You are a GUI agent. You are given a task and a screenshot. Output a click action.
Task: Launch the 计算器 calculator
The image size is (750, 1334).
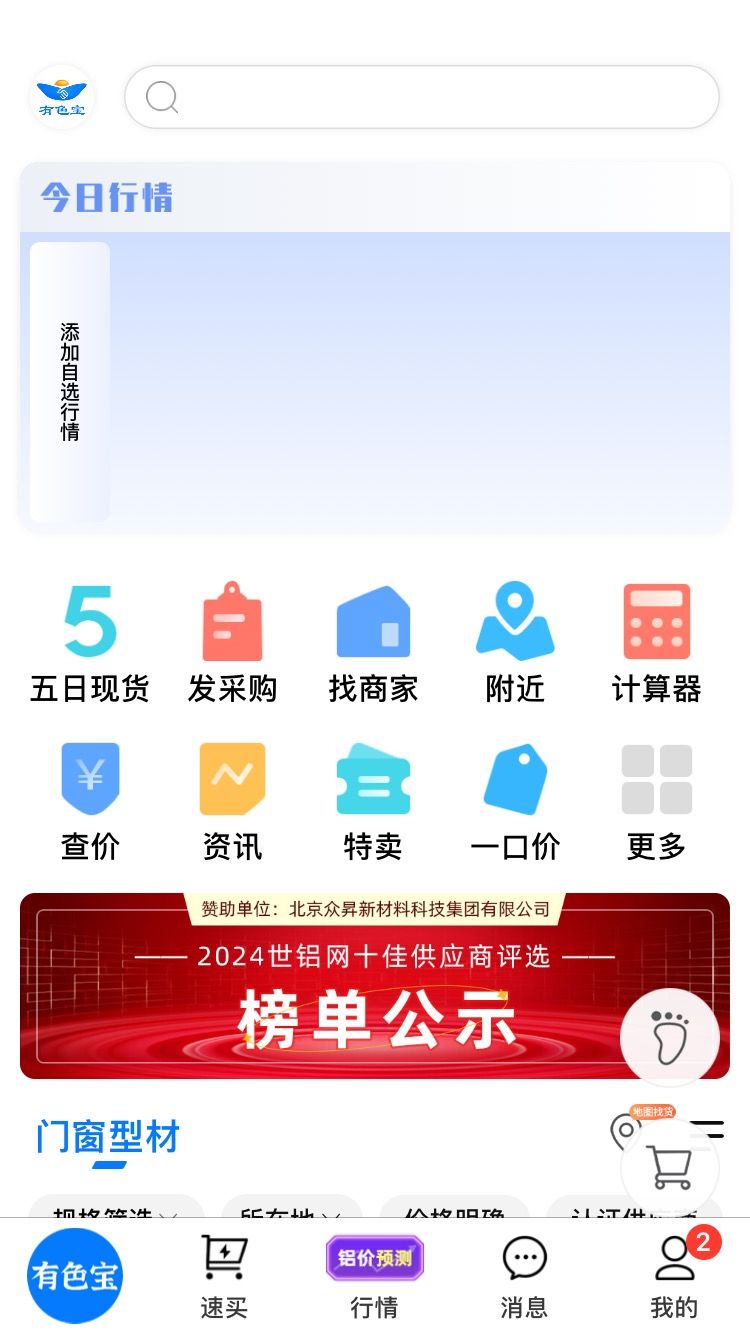point(656,644)
